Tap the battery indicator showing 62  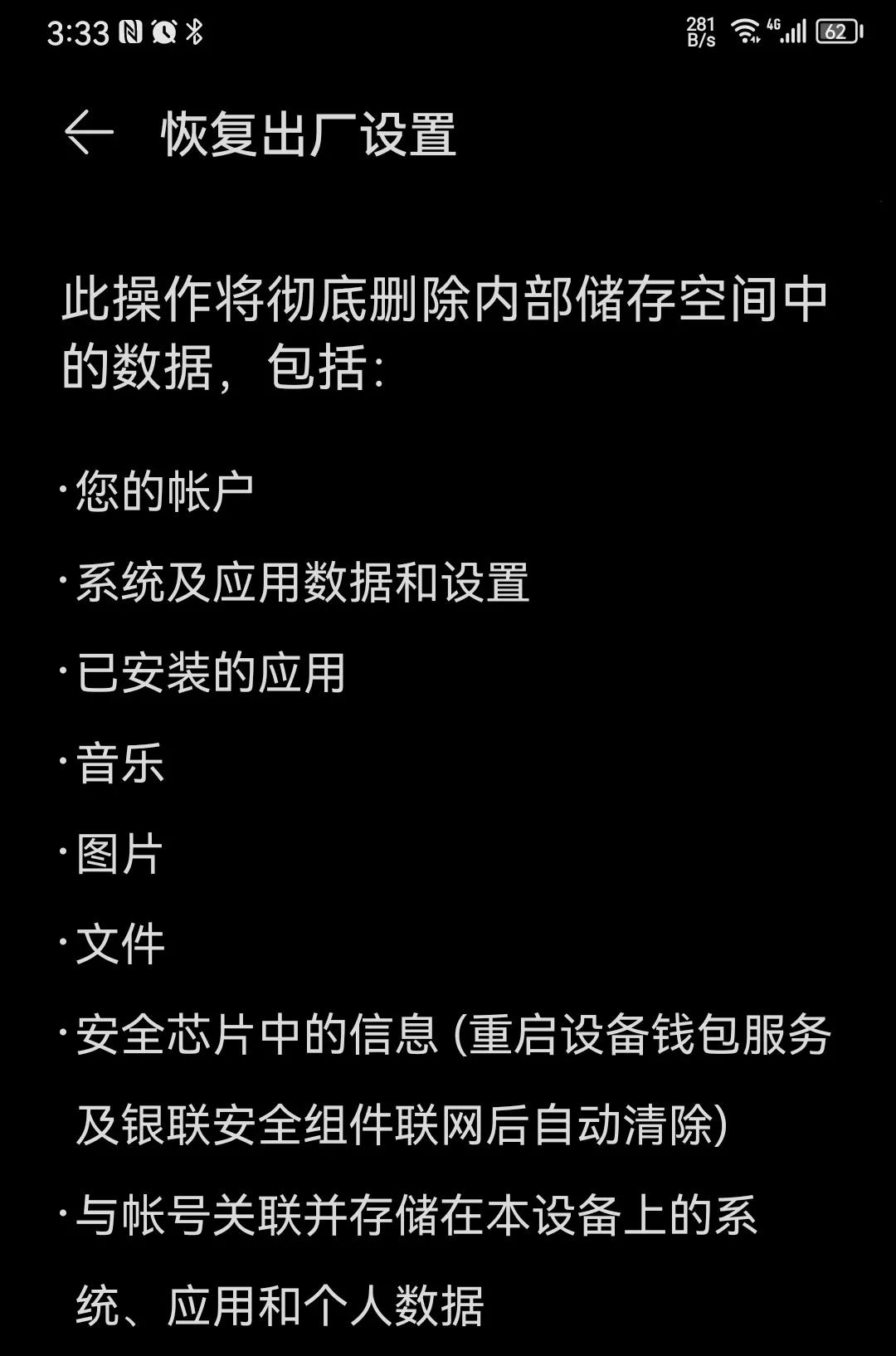point(839,32)
